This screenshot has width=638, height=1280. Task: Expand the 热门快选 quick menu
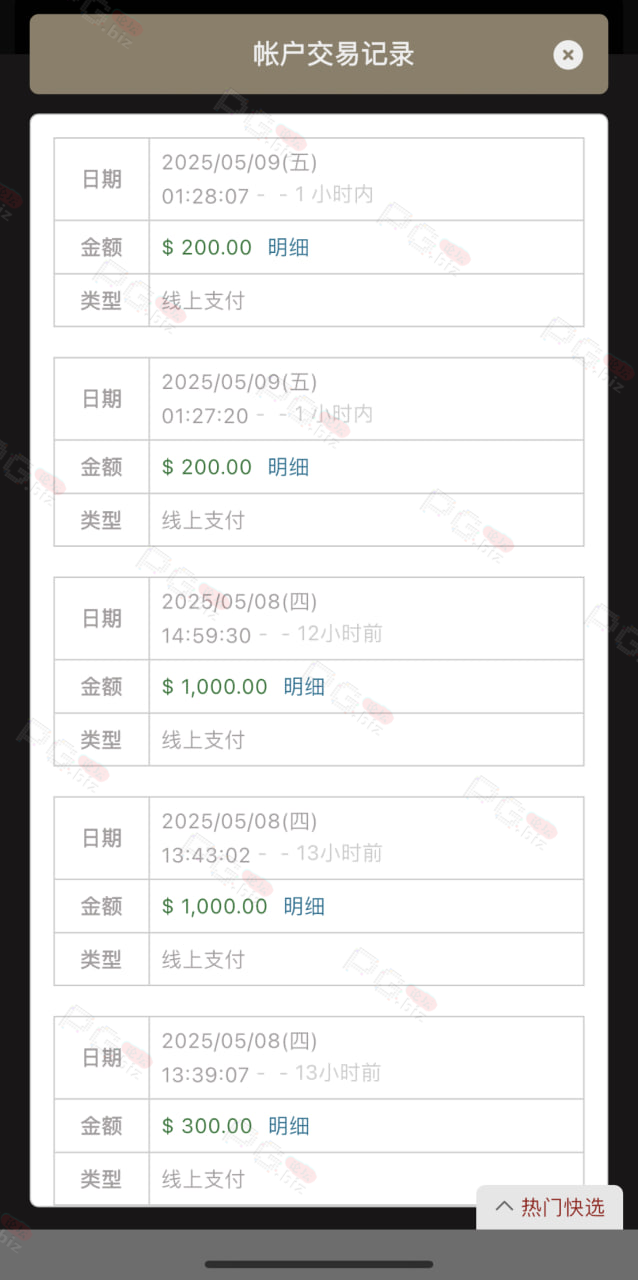[x=550, y=1207]
